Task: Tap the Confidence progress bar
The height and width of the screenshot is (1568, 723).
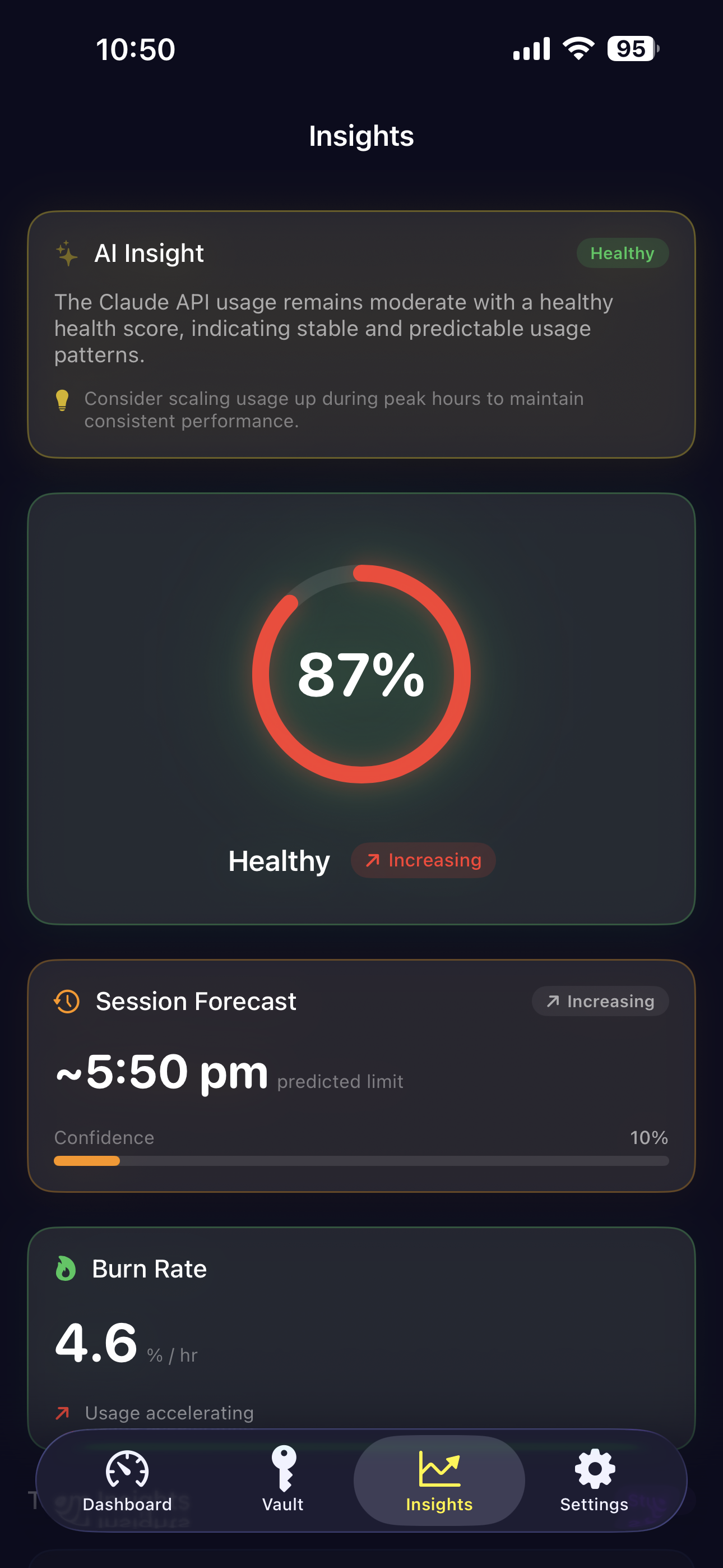Action: coord(361,1161)
